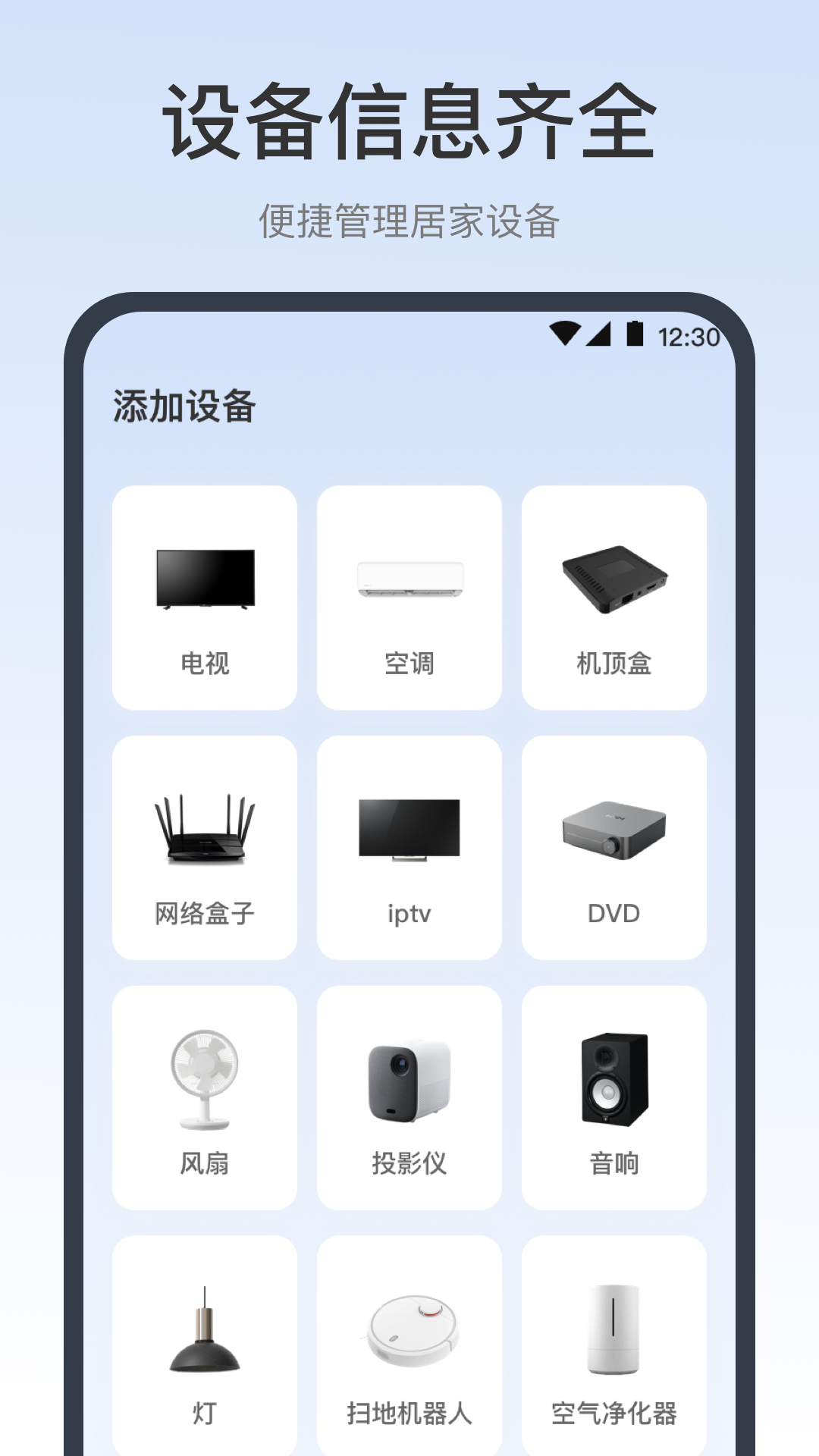This screenshot has width=819, height=1456.
Task: Click the battery indicator in status bar
Action: click(x=635, y=331)
